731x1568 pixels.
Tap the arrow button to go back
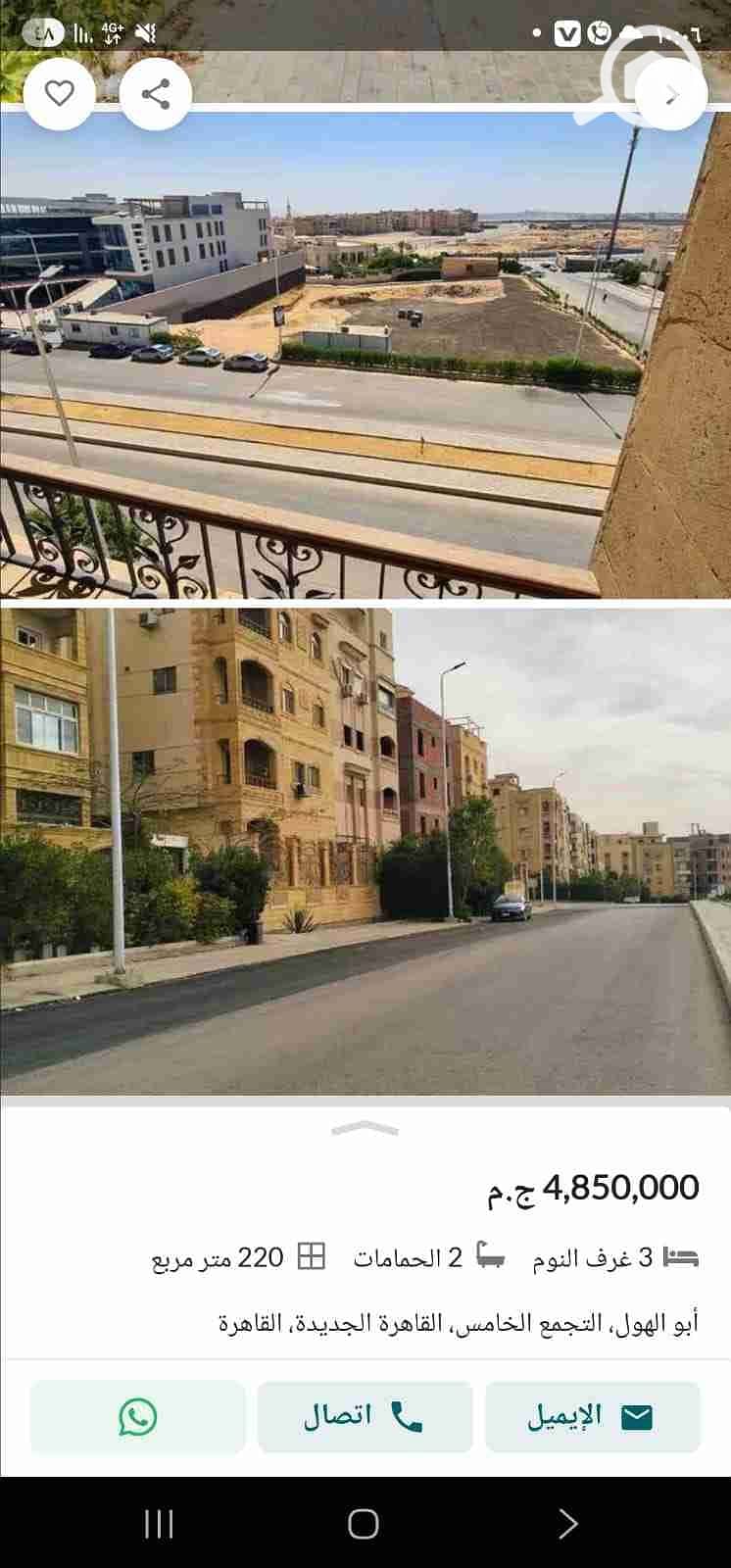pos(671,95)
